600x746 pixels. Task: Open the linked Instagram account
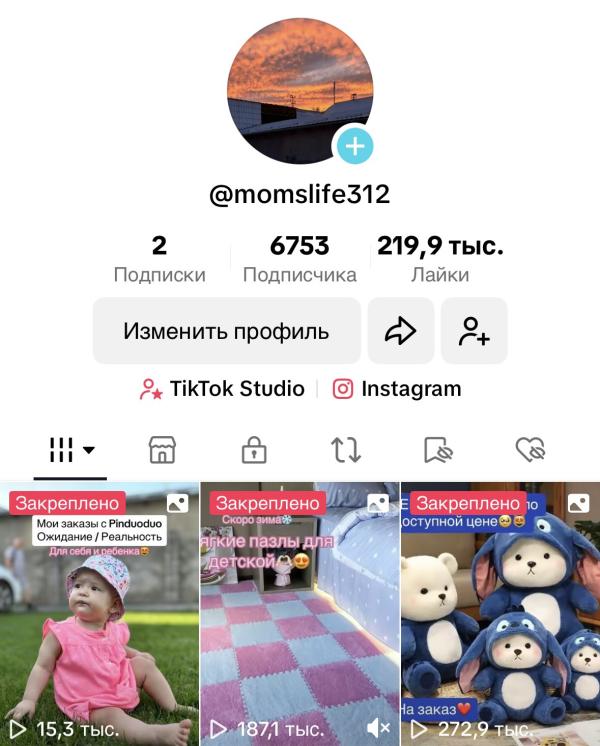397,389
